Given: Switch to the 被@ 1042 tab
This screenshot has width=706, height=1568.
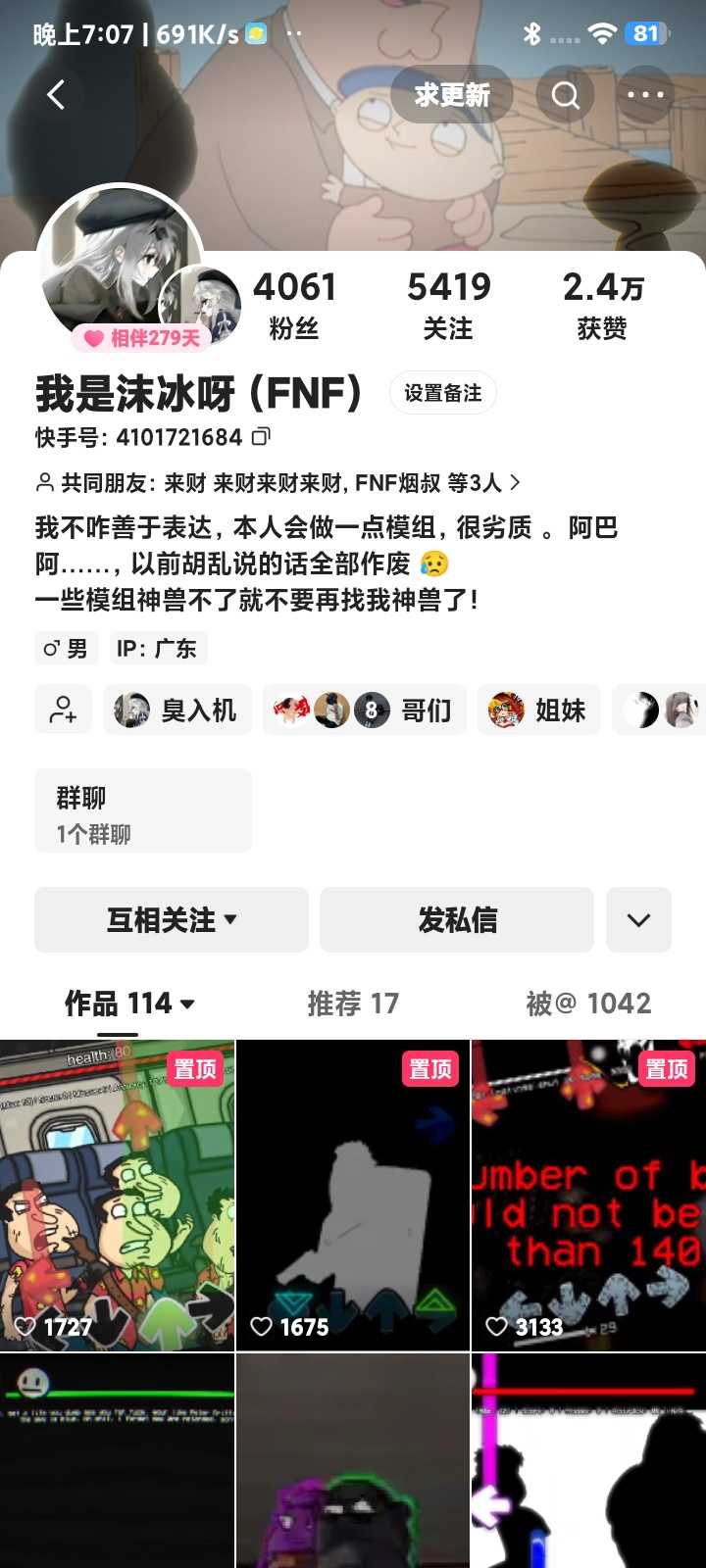Looking at the screenshot, I should pyautogui.click(x=588, y=1004).
